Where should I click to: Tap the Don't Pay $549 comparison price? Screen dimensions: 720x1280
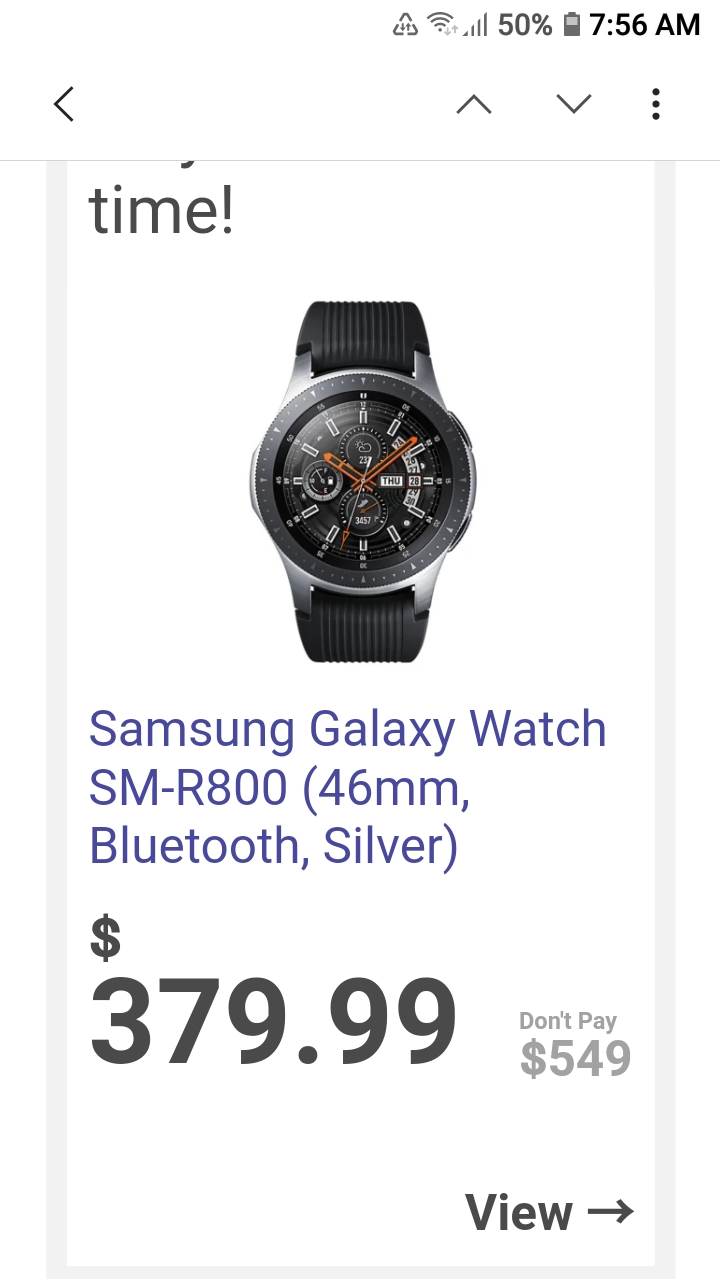point(573,1040)
